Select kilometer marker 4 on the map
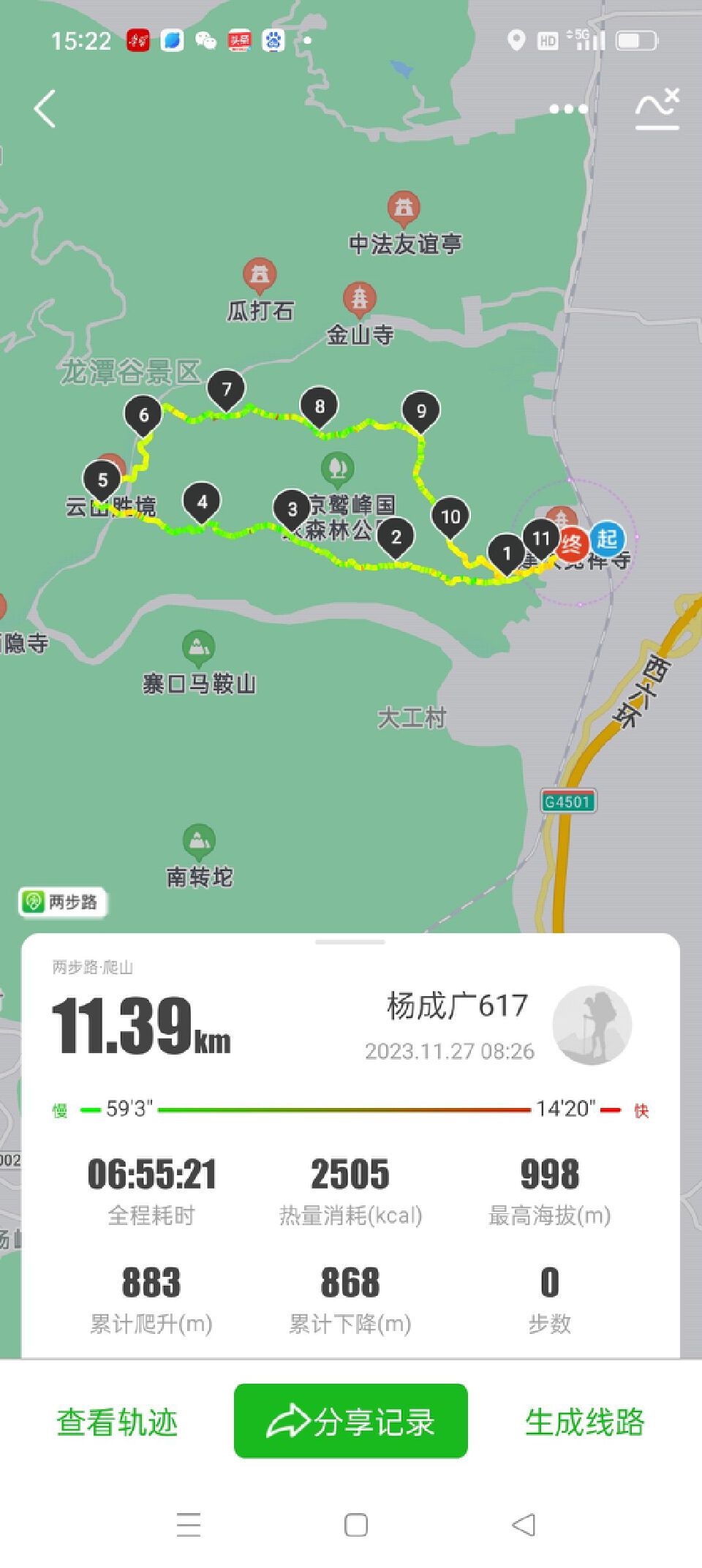Screen dimensions: 702x1568 202,502
